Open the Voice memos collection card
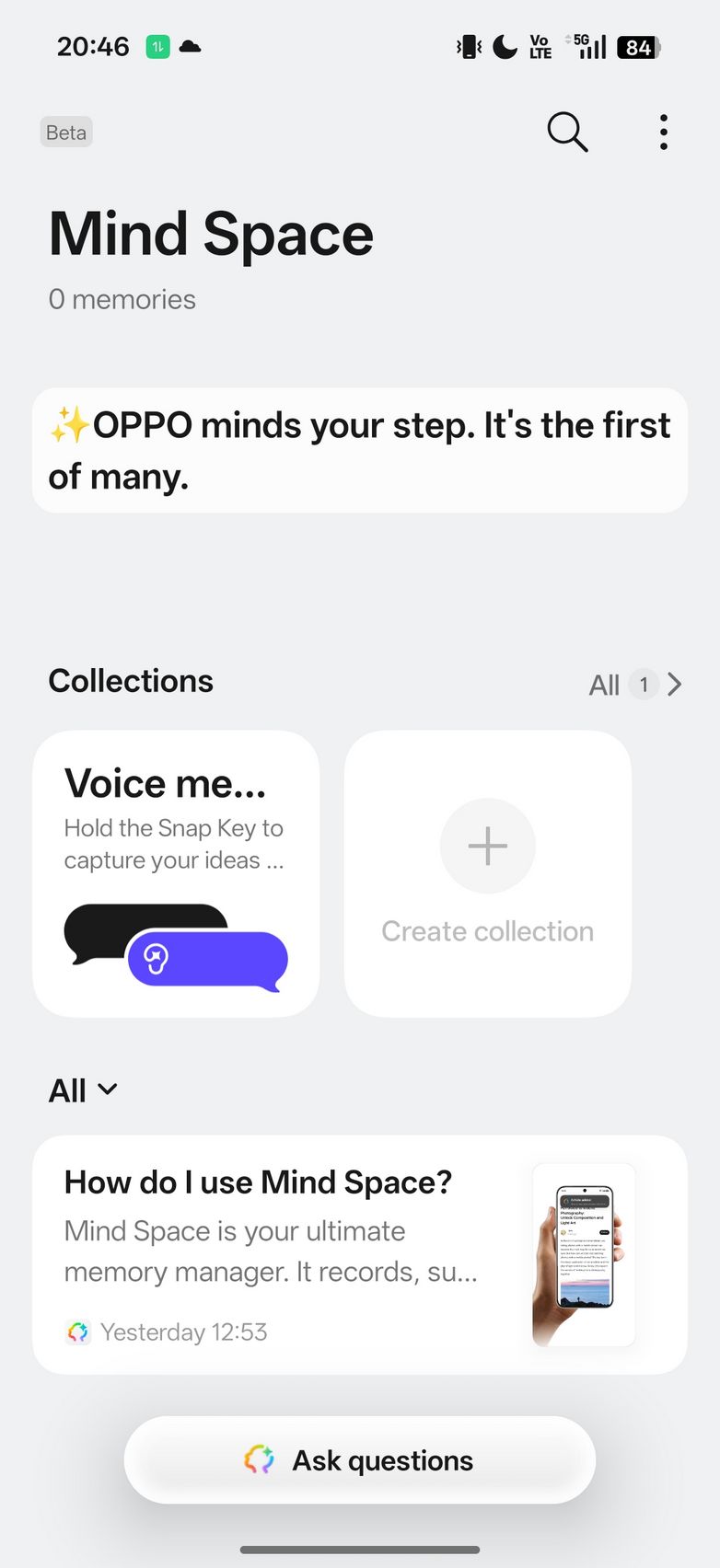 click(x=176, y=873)
